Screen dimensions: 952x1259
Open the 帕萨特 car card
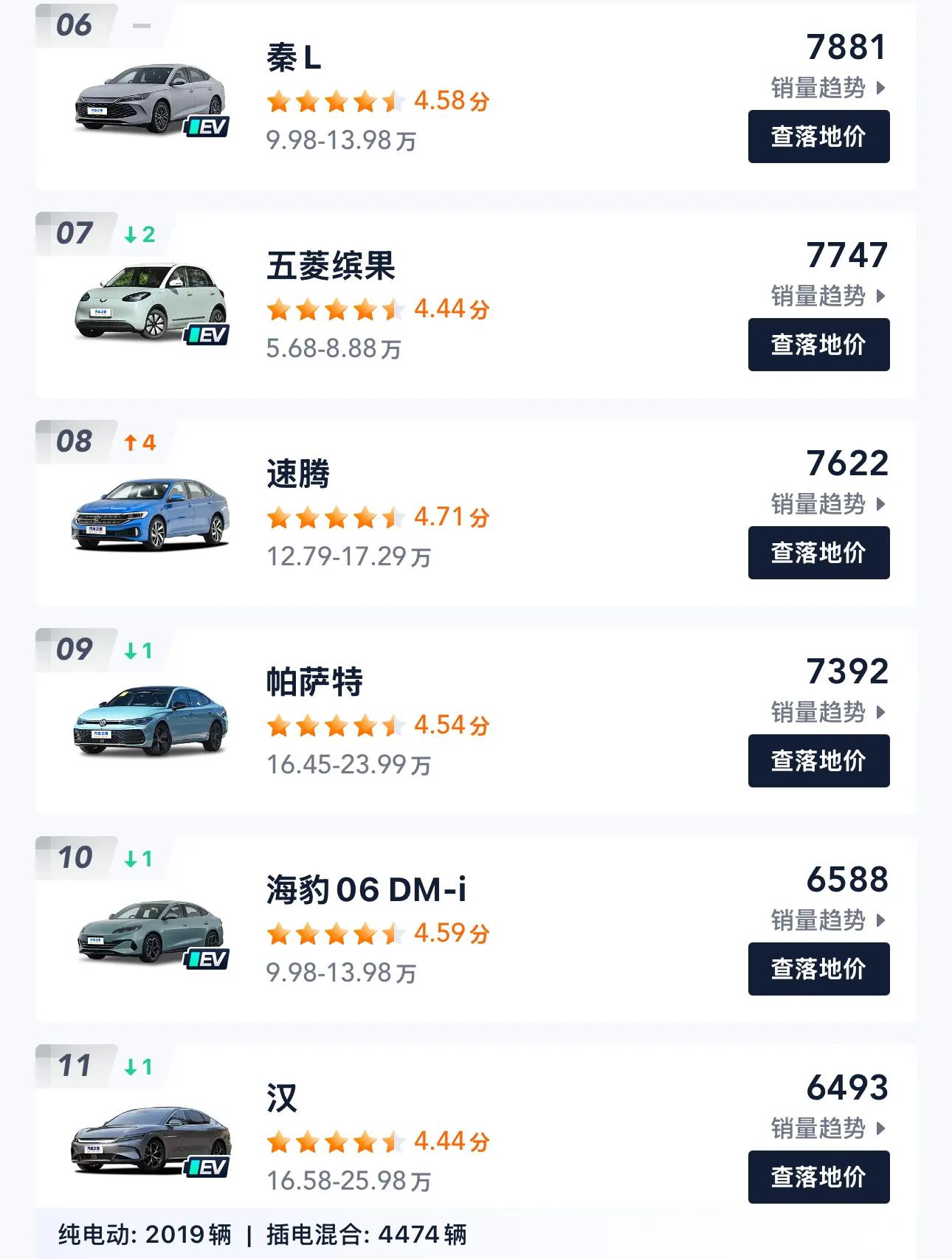pos(314,682)
